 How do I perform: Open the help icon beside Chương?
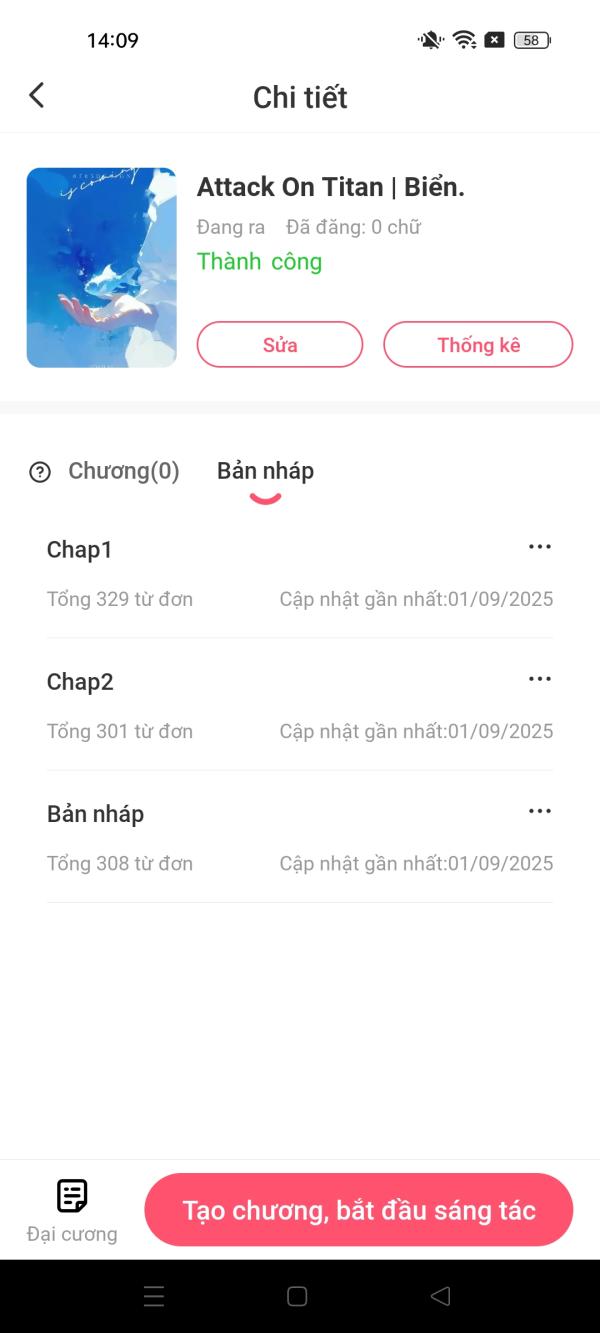tap(40, 472)
